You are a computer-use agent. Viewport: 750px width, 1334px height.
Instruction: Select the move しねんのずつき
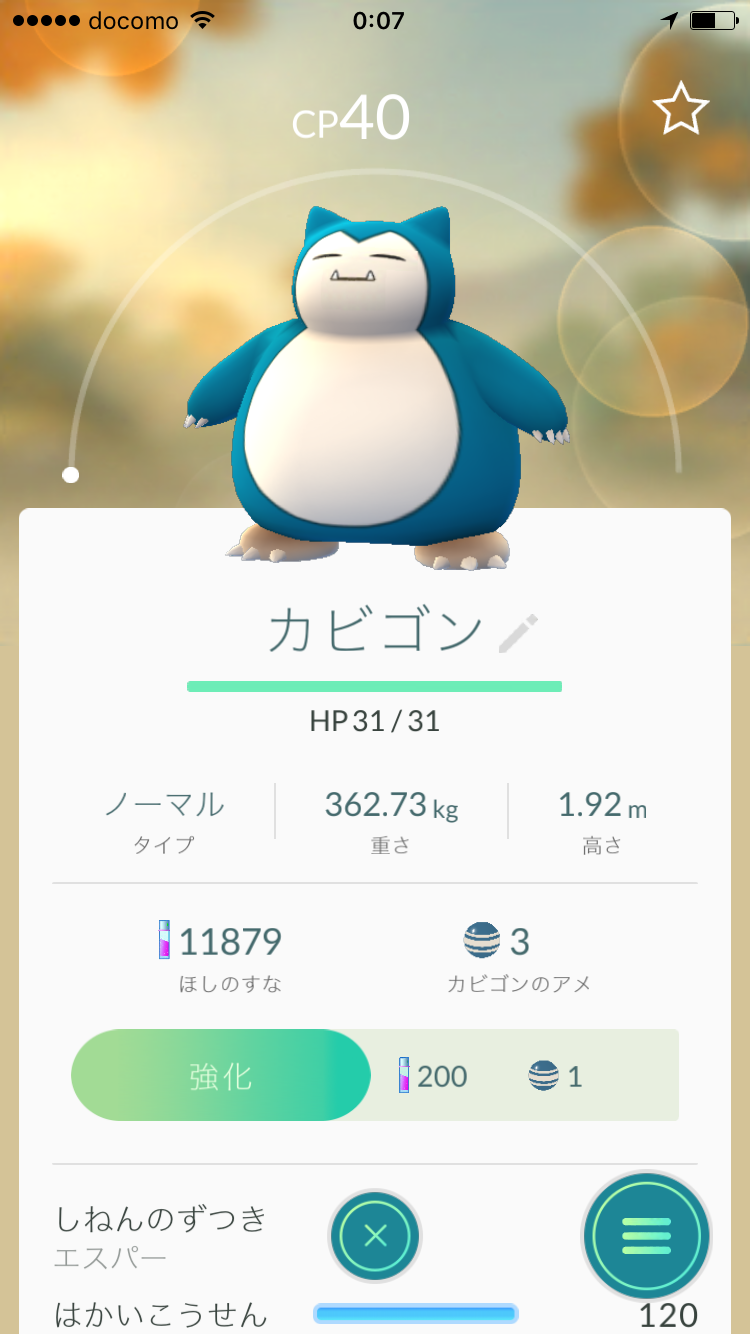pyautogui.click(x=160, y=1220)
